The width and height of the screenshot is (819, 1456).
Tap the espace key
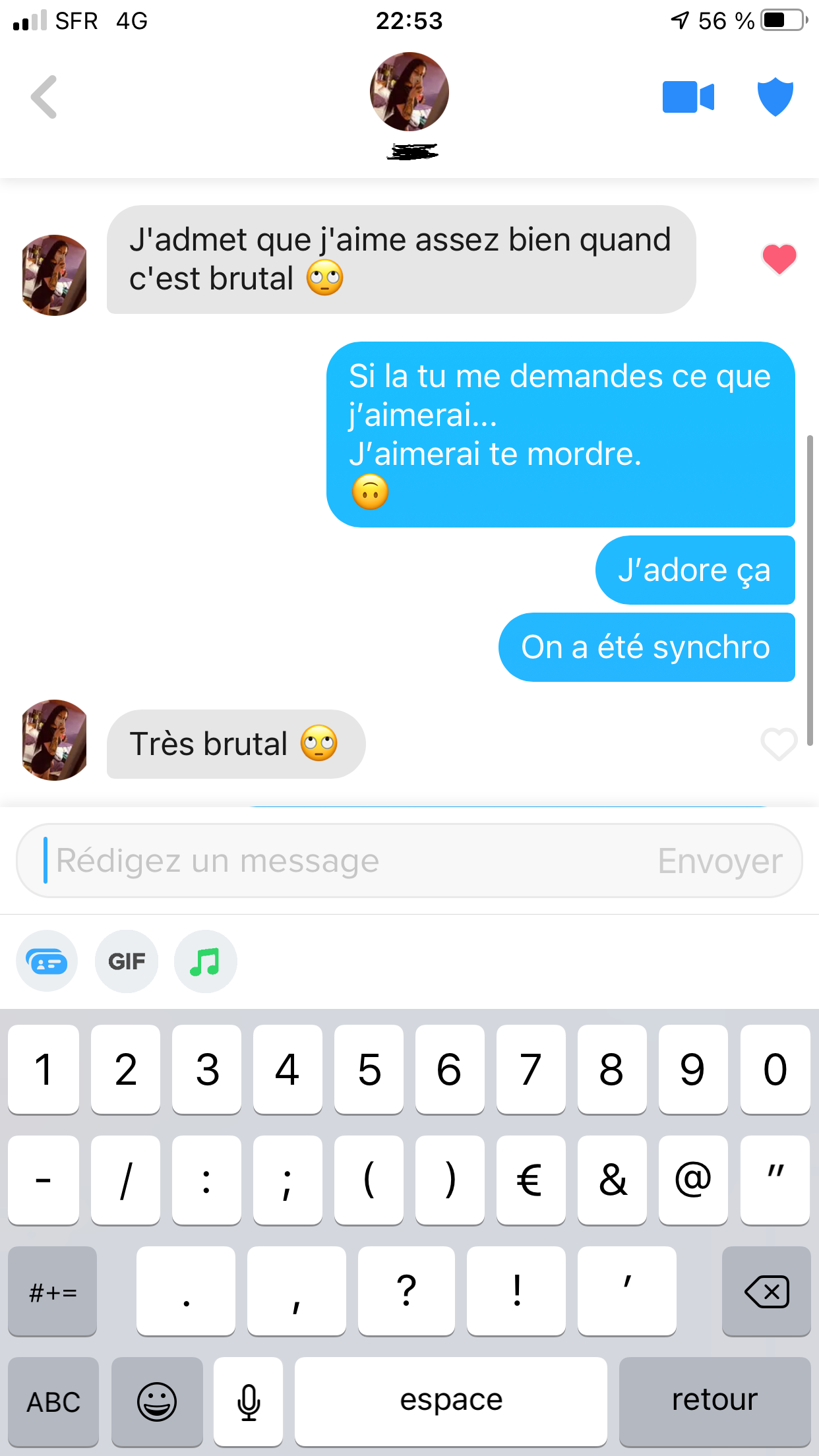coord(451,1401)
